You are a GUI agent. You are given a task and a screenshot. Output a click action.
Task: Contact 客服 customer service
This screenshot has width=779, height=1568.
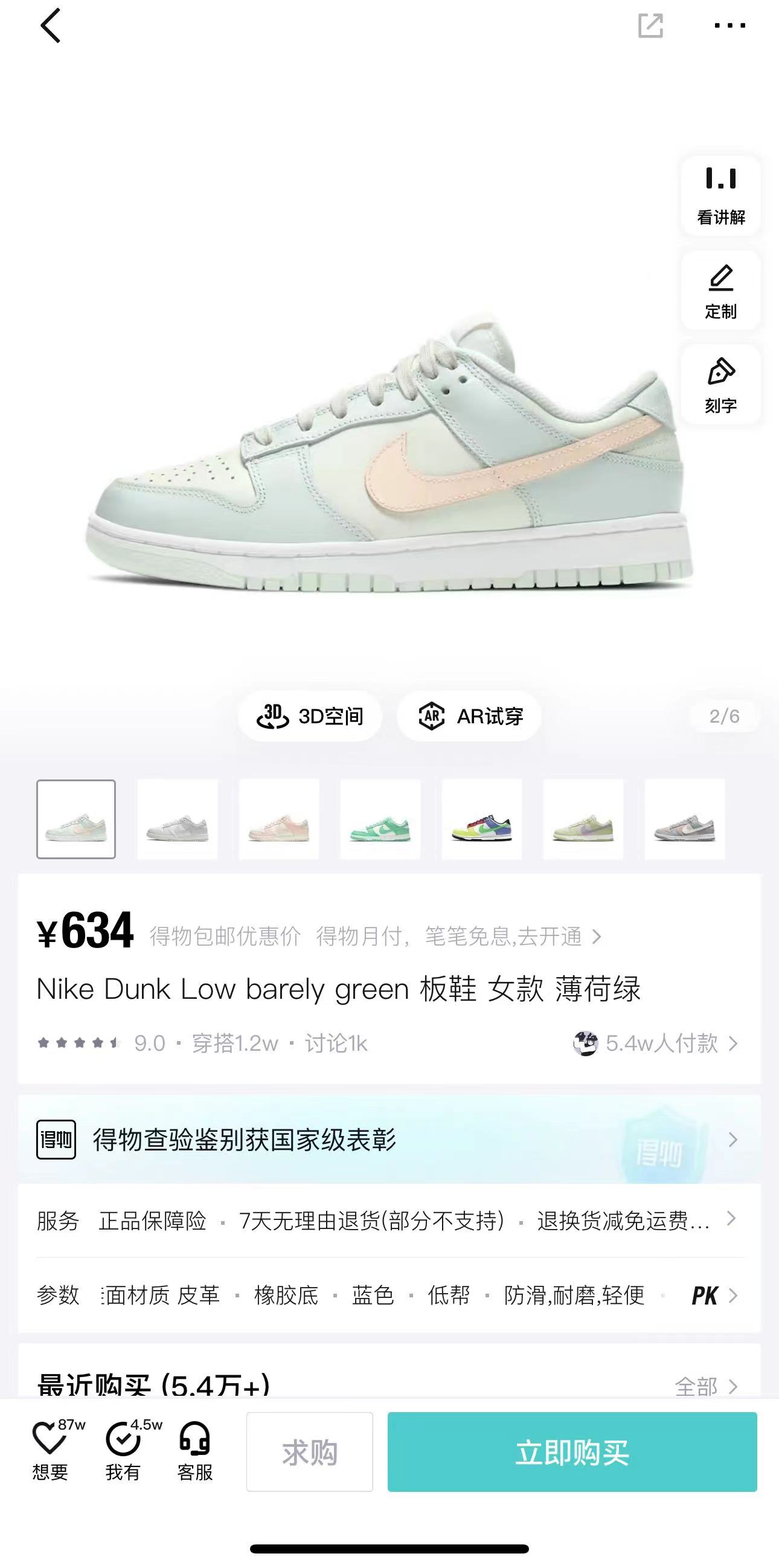coord(195,1452)
